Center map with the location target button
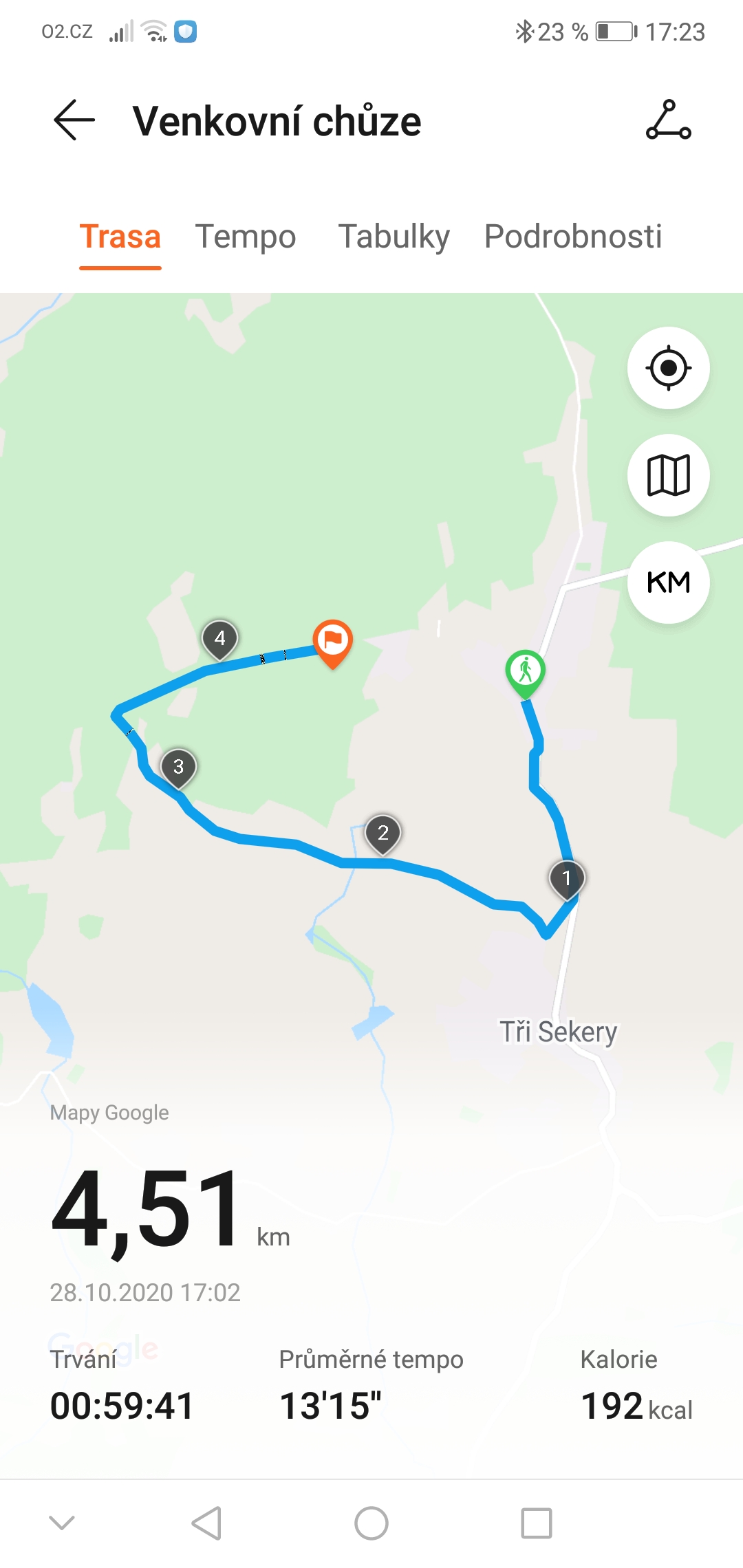Screen dimensions: 743x1568 [668, 368]
